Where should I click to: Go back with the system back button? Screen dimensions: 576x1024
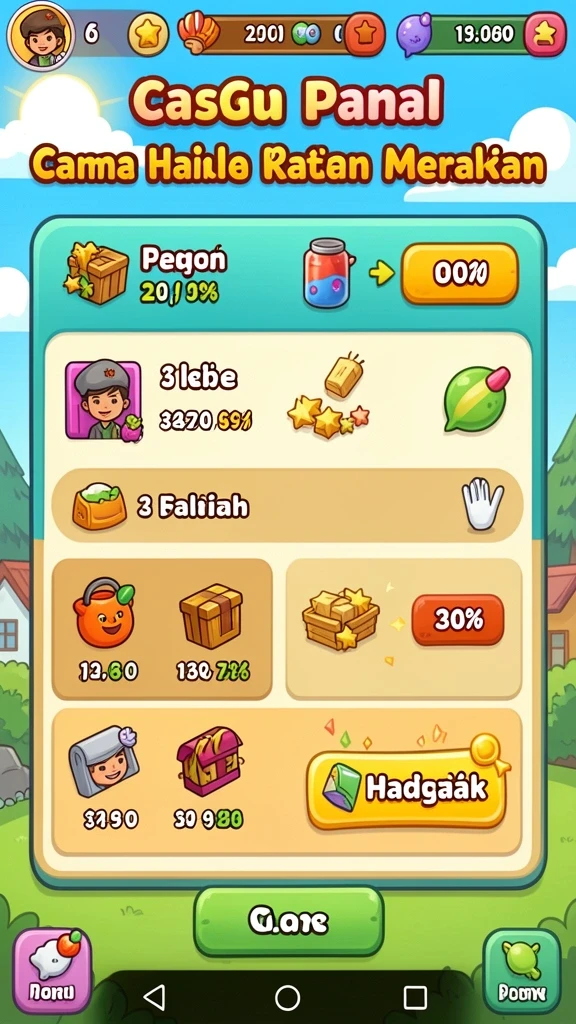(x=154, y=997)
